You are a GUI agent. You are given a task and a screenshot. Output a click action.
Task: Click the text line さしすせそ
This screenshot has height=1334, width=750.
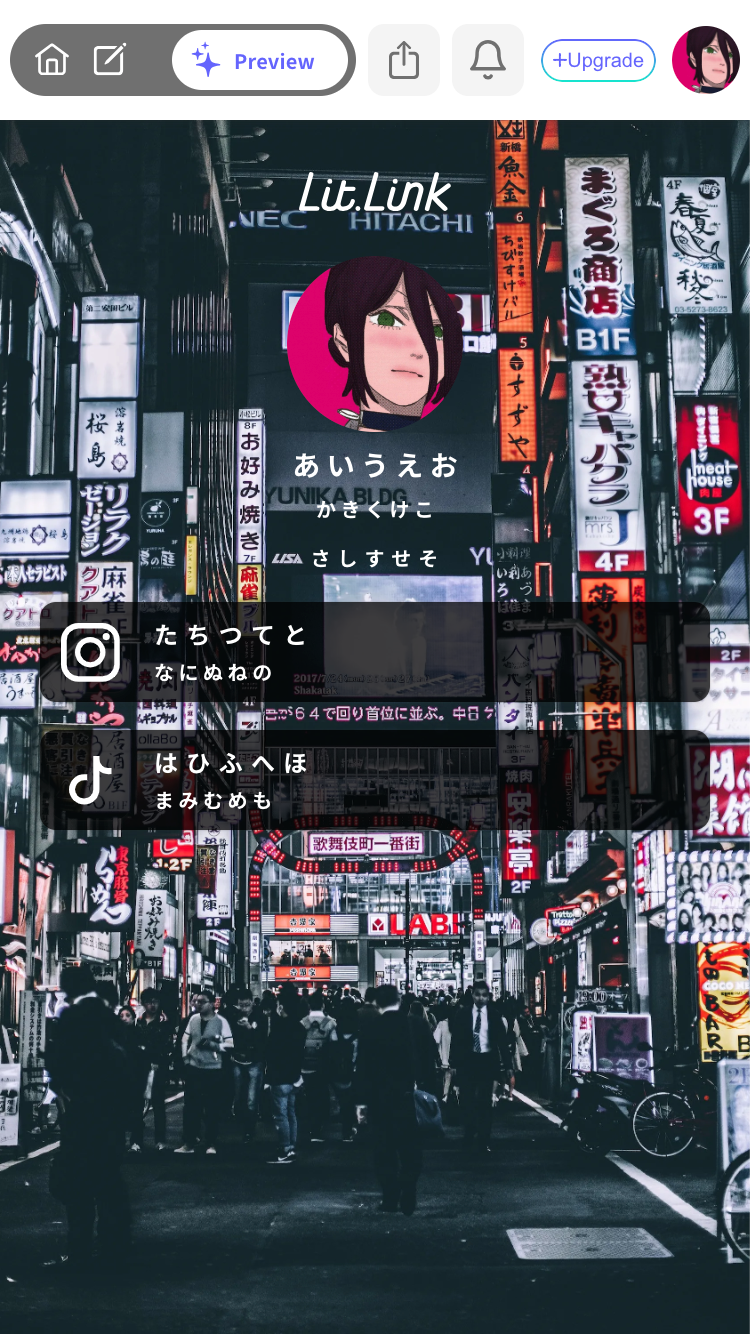click(x=375, y=558)
